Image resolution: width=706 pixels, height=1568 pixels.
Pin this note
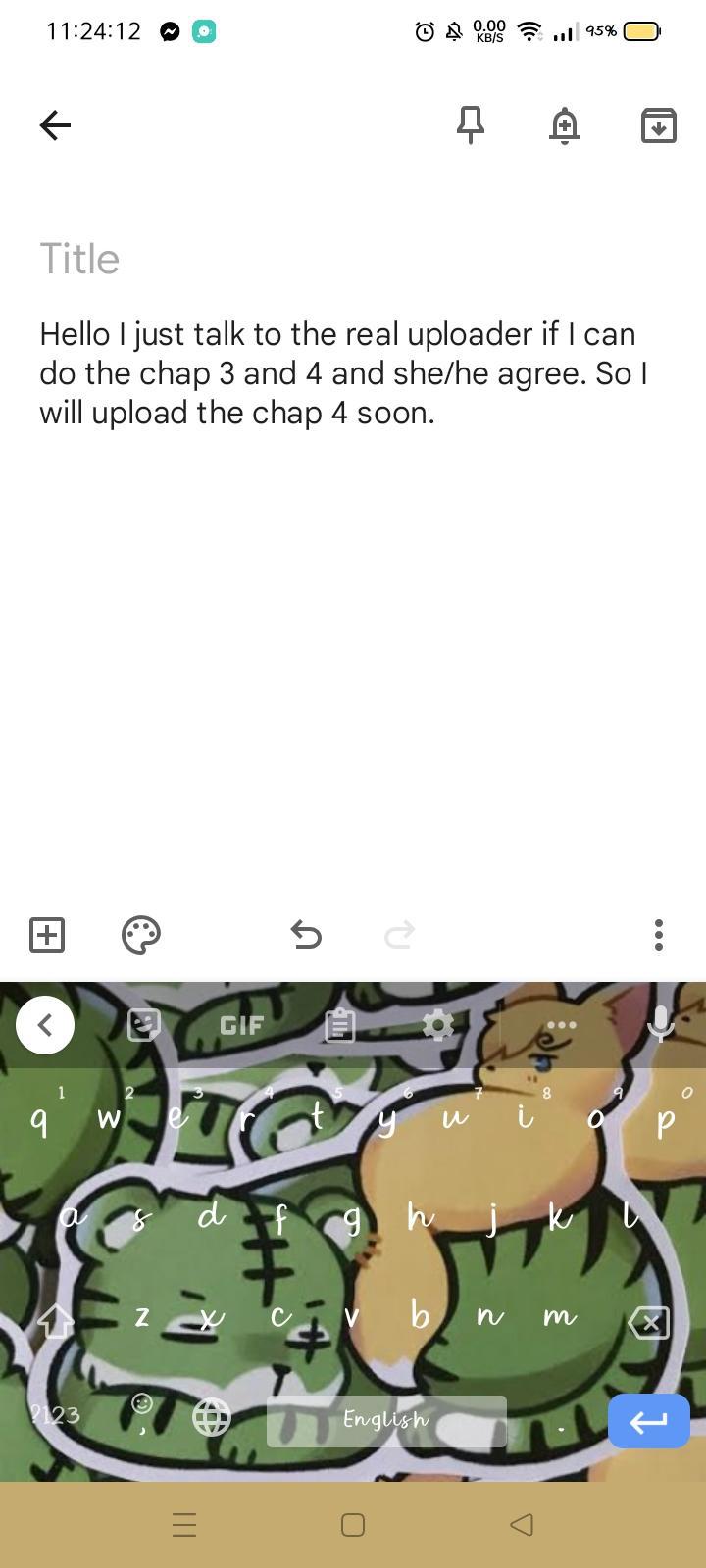click(471, 125)
